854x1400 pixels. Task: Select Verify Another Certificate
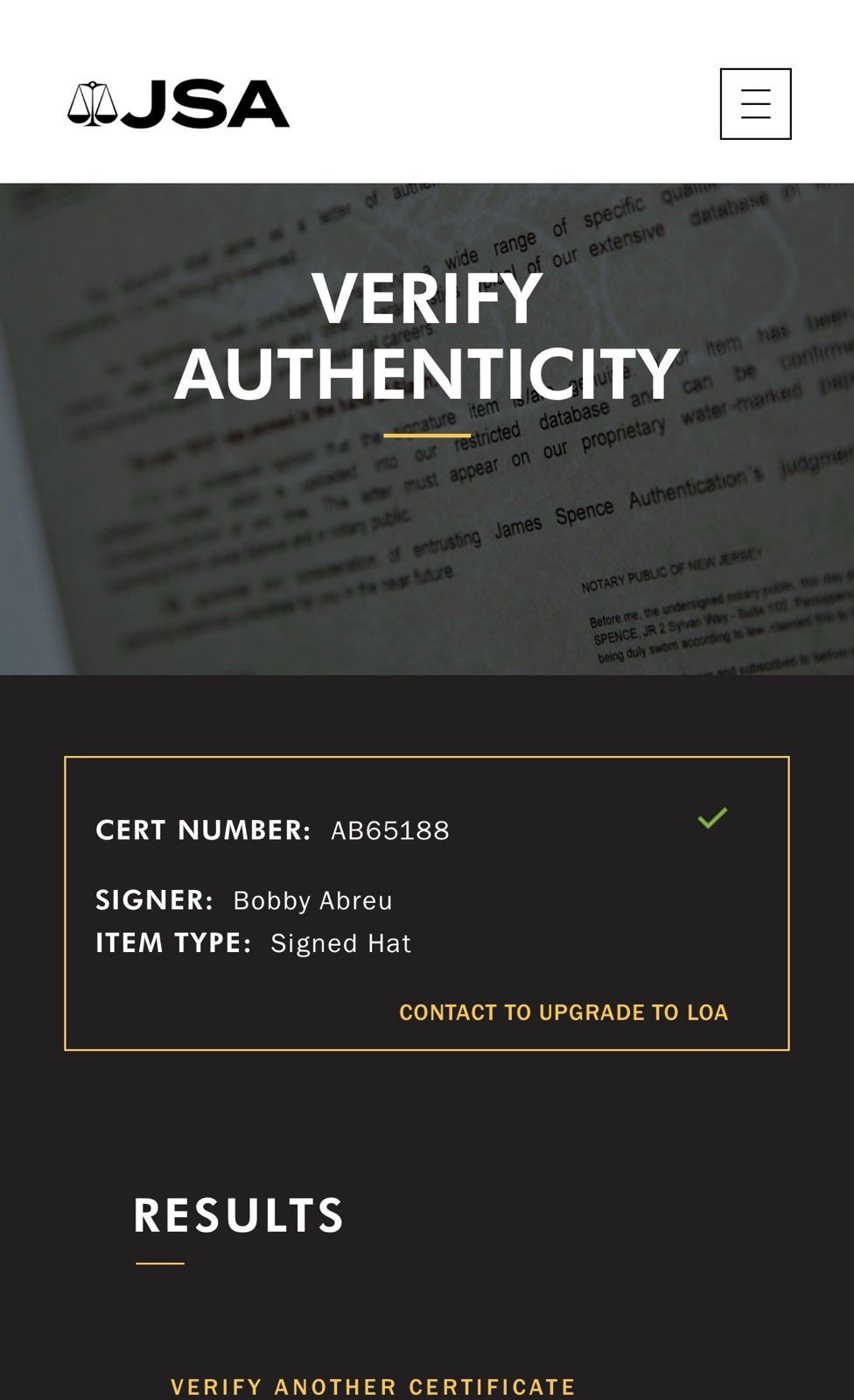373,1387
